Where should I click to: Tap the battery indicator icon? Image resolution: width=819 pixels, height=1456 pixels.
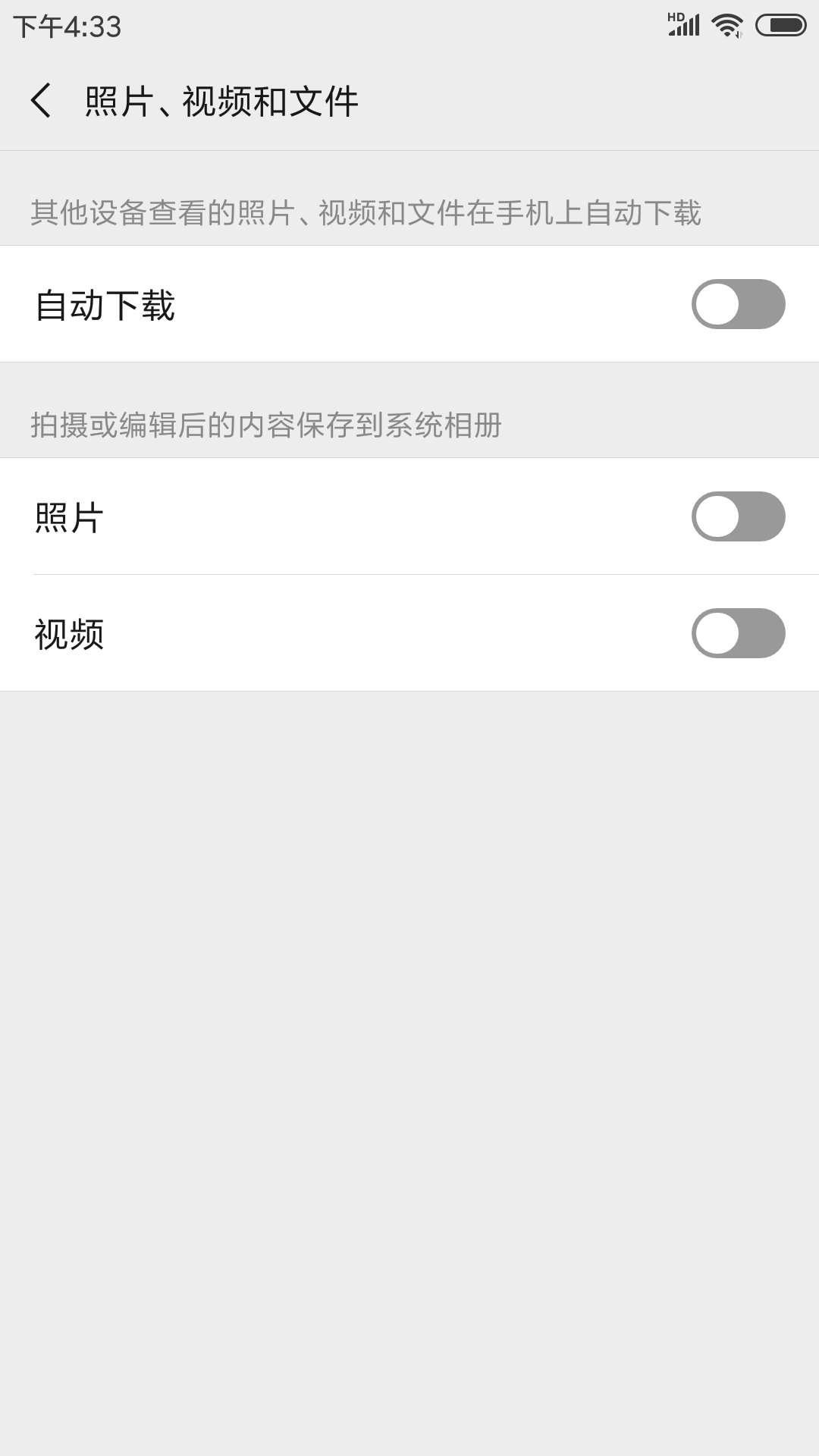780,23
